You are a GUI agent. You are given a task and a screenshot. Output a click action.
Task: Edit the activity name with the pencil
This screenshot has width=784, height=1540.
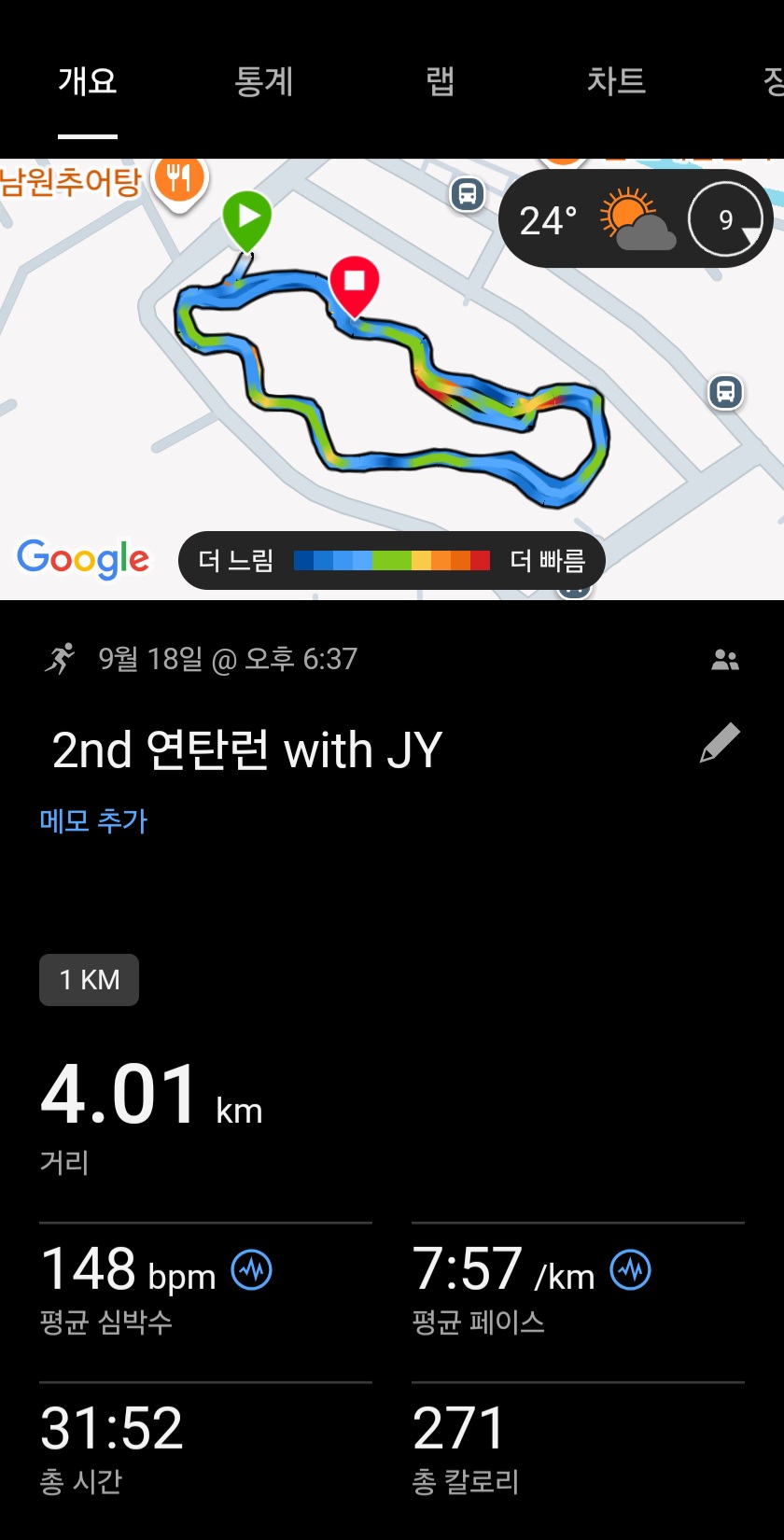[720, 743]
